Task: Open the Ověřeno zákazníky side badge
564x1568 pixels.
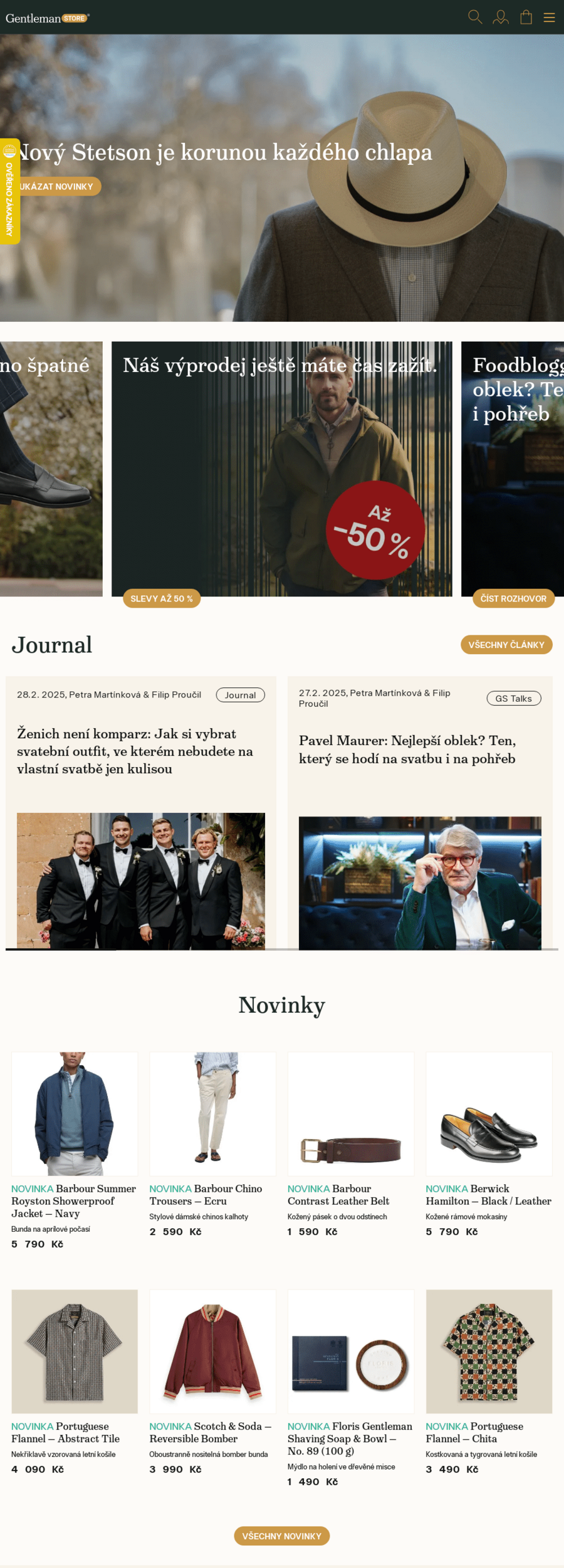Action: point(9,191)
